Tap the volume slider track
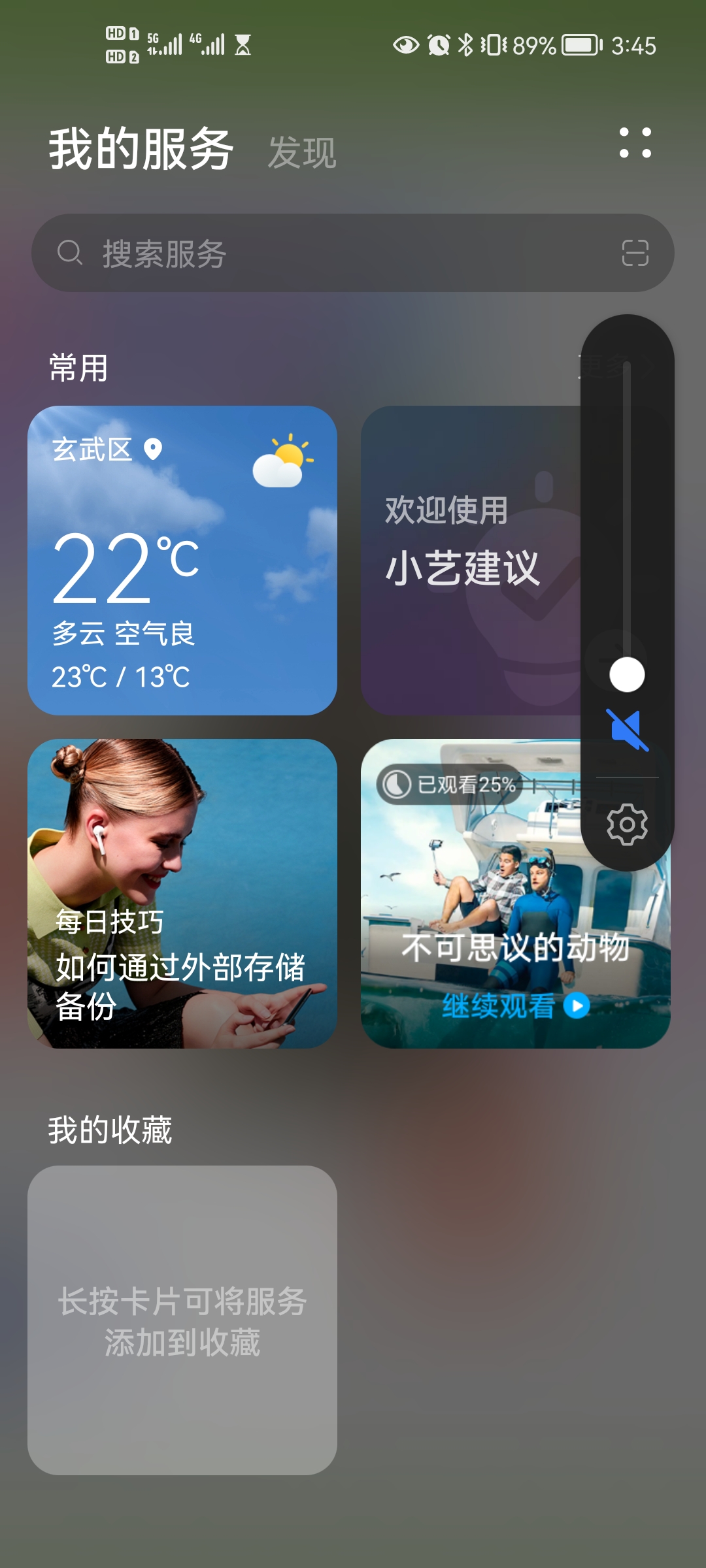 tap(627, 510)
